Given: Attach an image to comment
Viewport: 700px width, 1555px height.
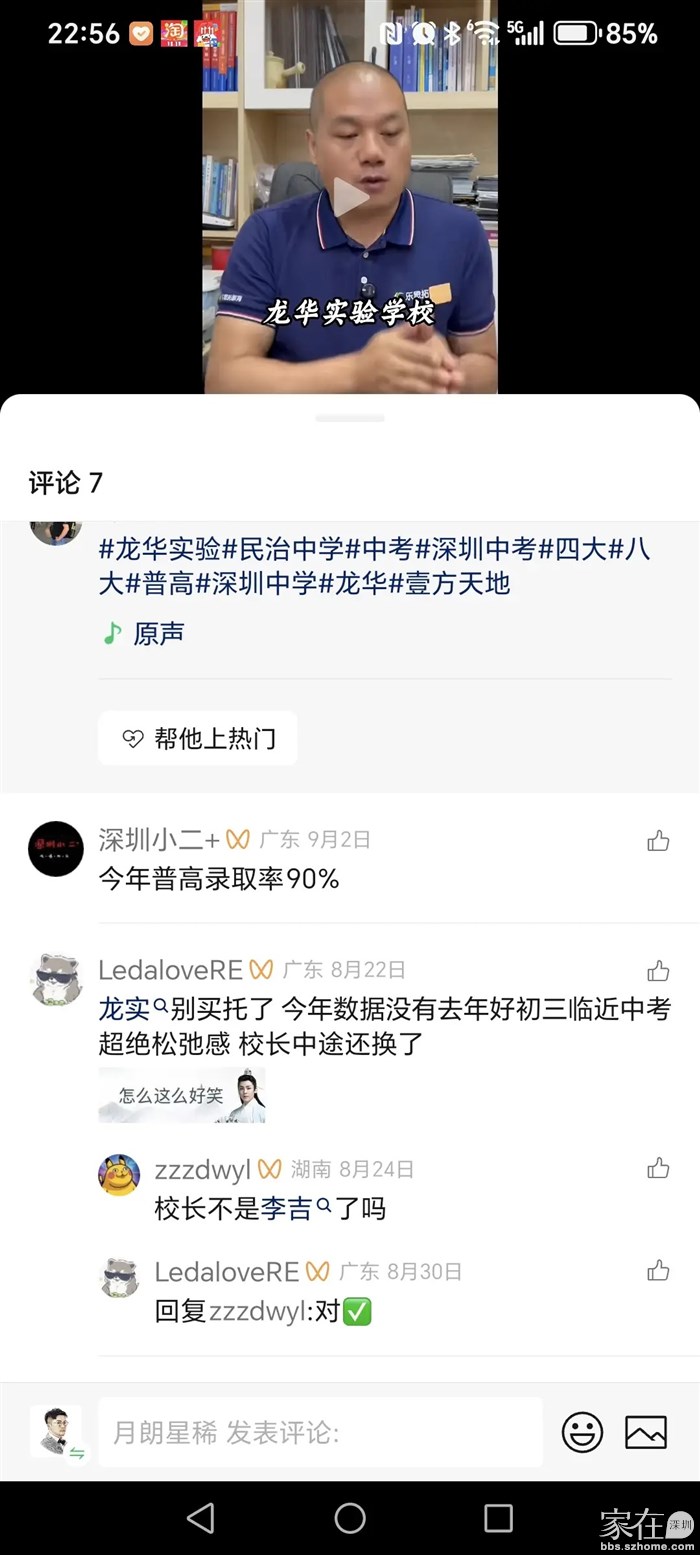Looking at the screenshot, I should pos(645,1432).
